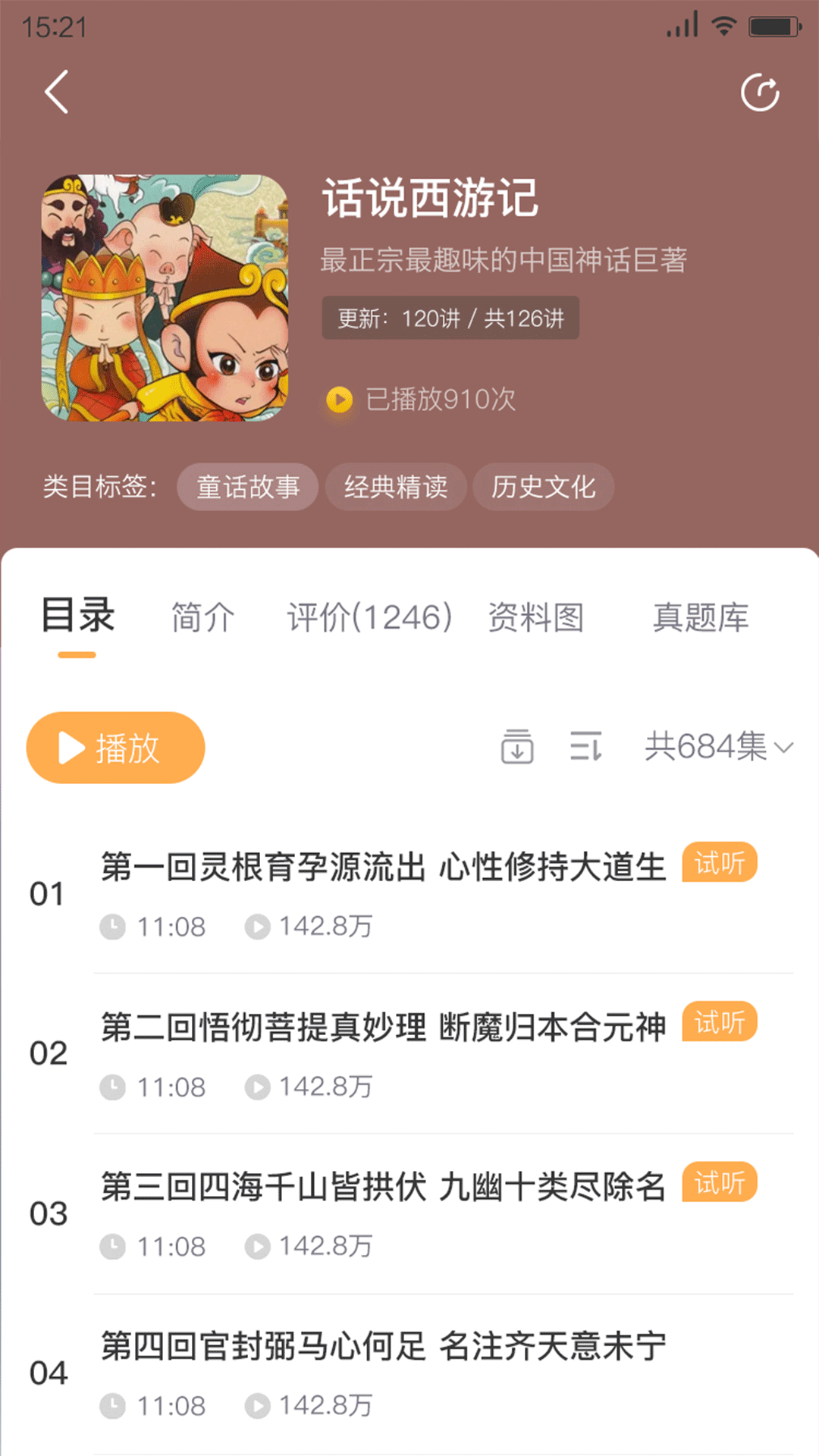
Task: Click the back arrow at top left
Action: [55, 93]
